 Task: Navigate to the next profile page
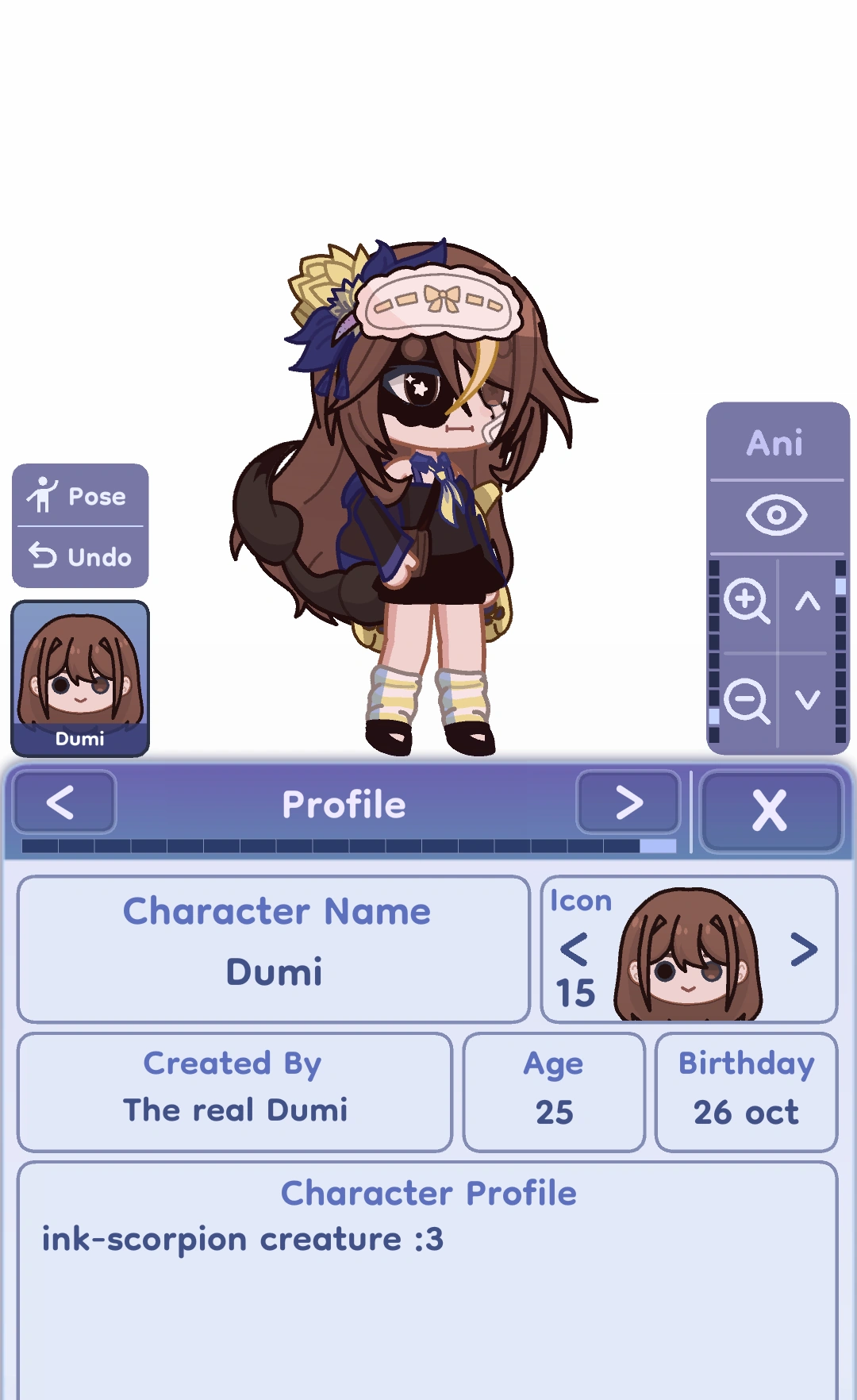(627, 803)
